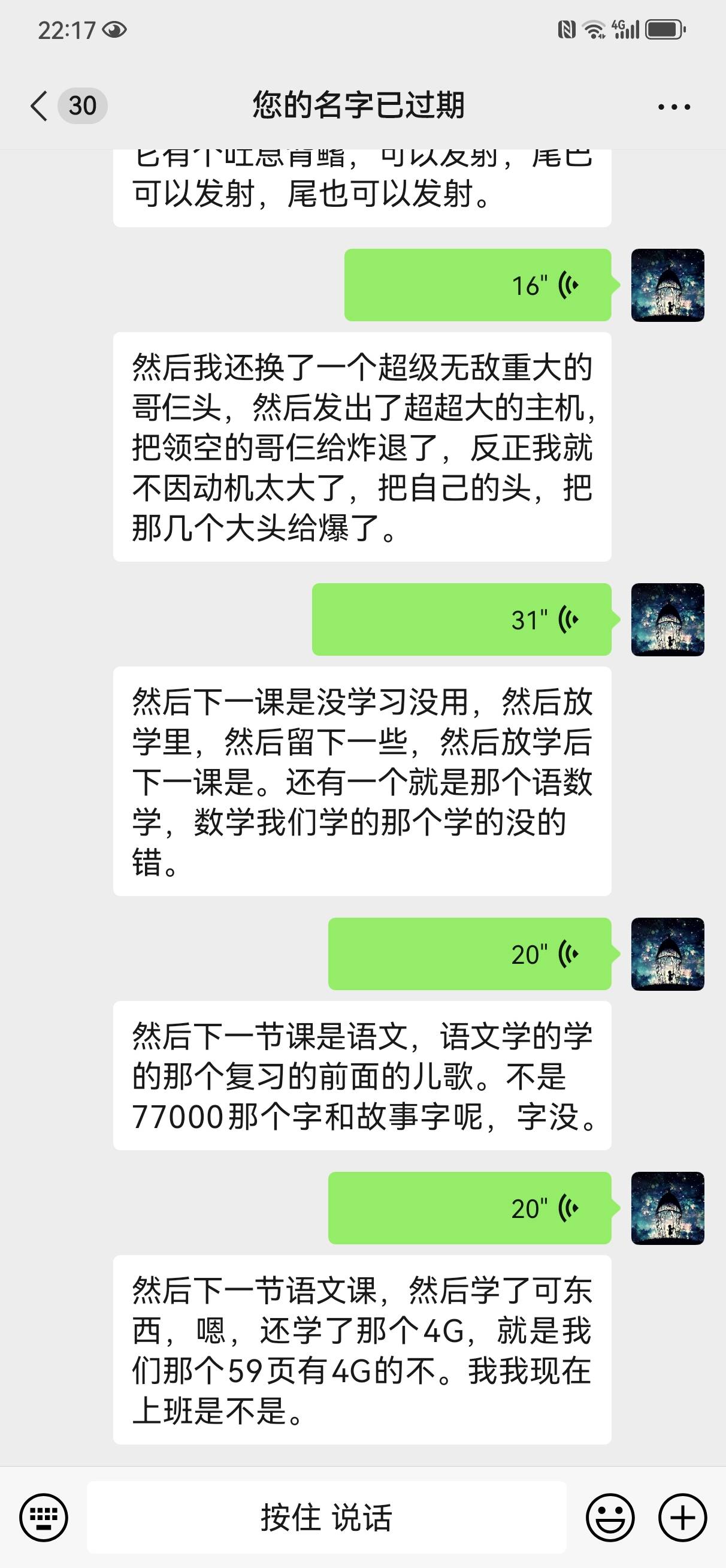Image resolution: width=726 pixels, height=1568 pixels.
Task: Open the plus attachments menu
Action: 682,1518
